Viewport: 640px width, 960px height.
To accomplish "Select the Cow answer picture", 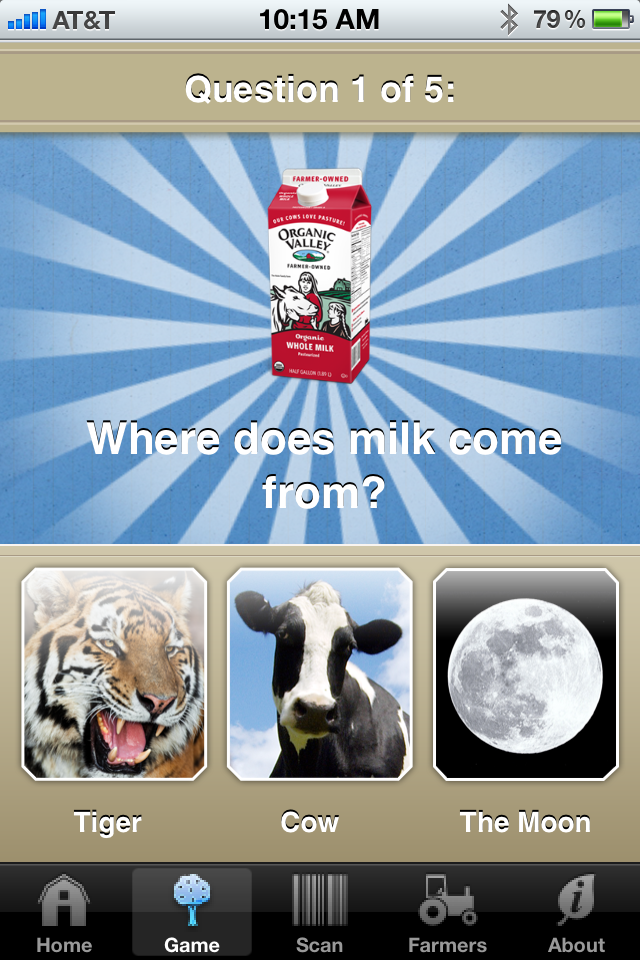I will tap(320, 674).
